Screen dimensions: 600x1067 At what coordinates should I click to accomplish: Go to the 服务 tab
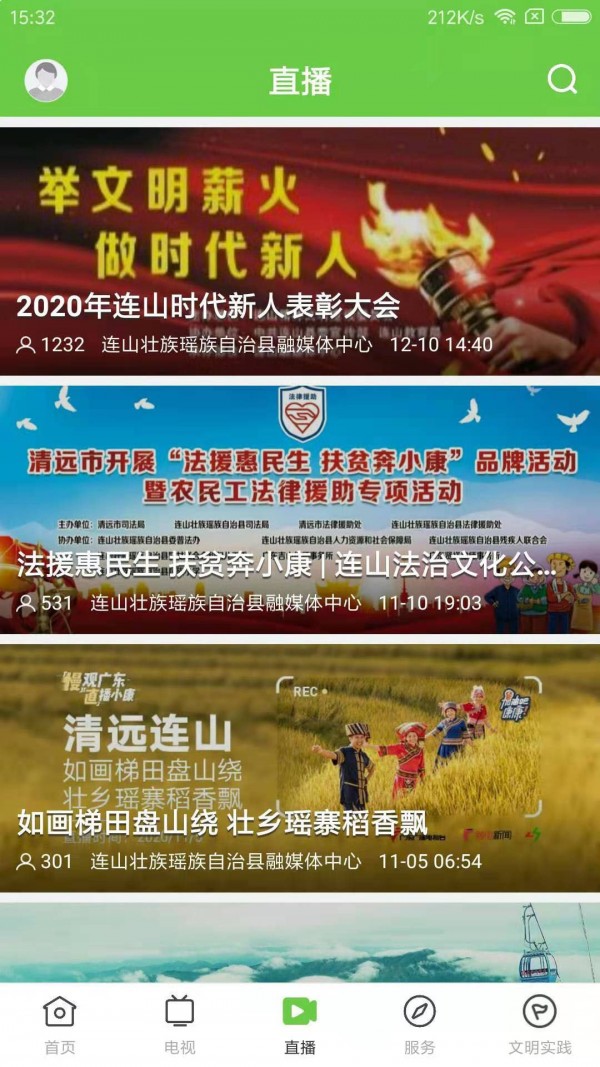tap(420, 1025)
